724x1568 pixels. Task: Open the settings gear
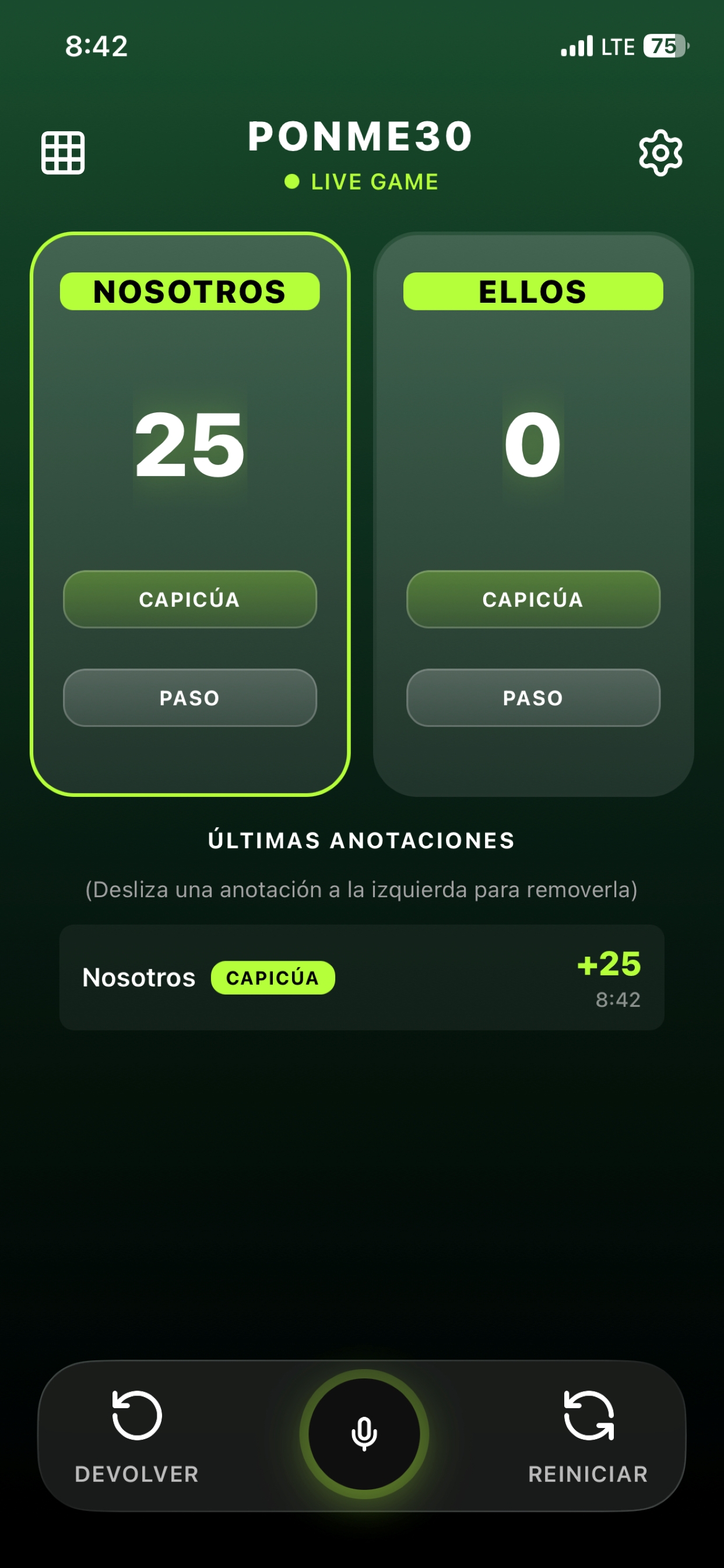[x=660, y=153]
